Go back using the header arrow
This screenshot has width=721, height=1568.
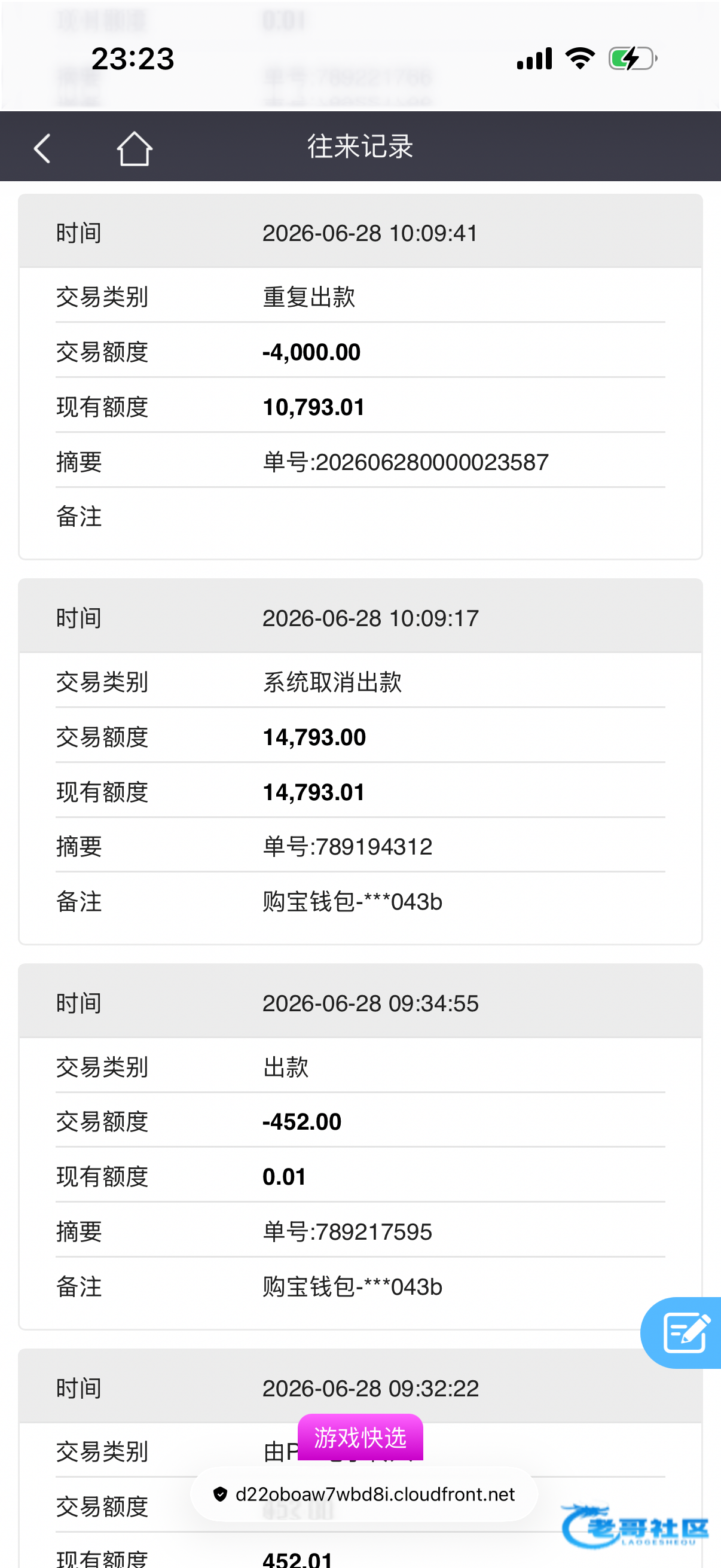pos(42,148)
